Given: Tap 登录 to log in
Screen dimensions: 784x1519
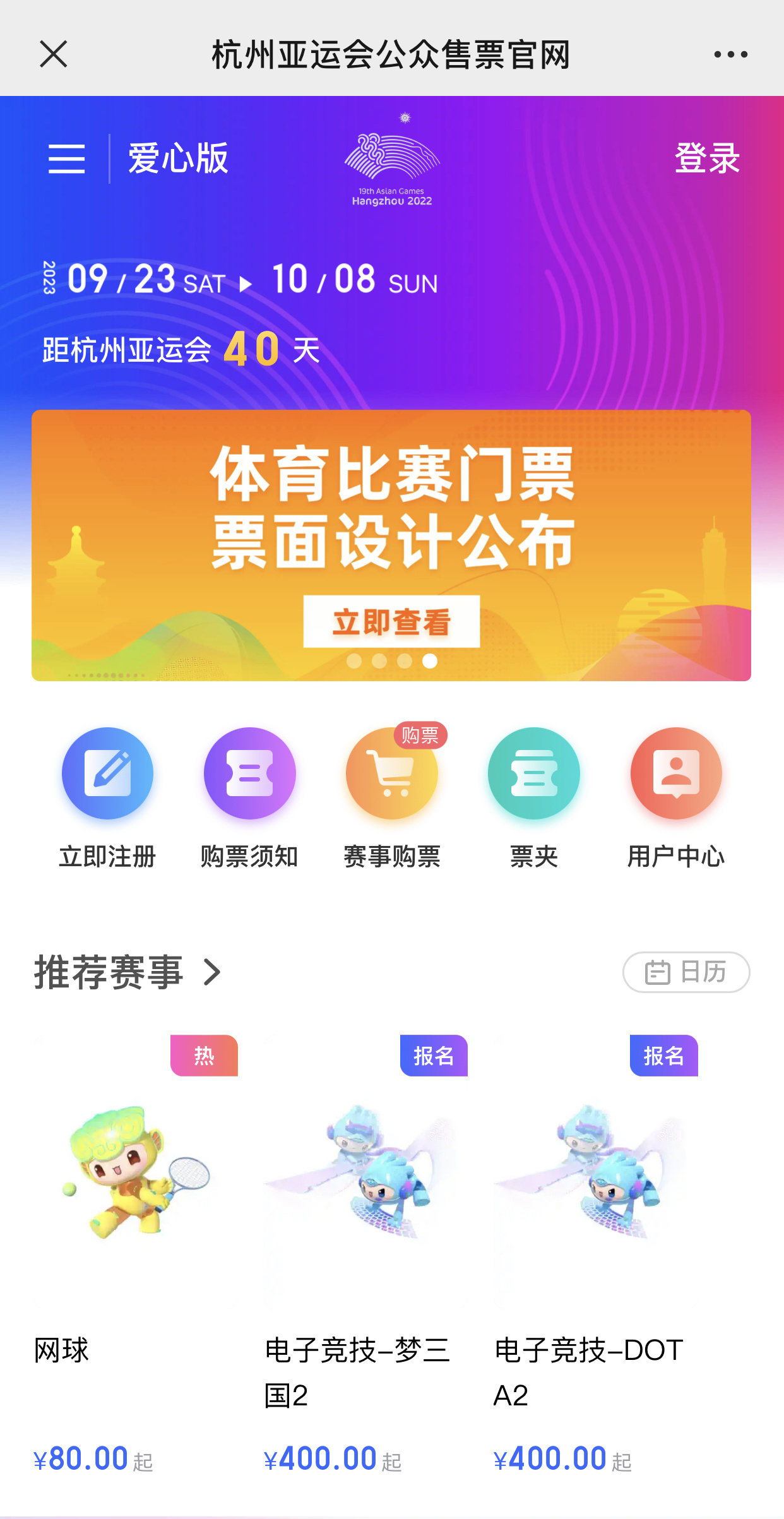Looking at the screenshot, I should [706, 158].
